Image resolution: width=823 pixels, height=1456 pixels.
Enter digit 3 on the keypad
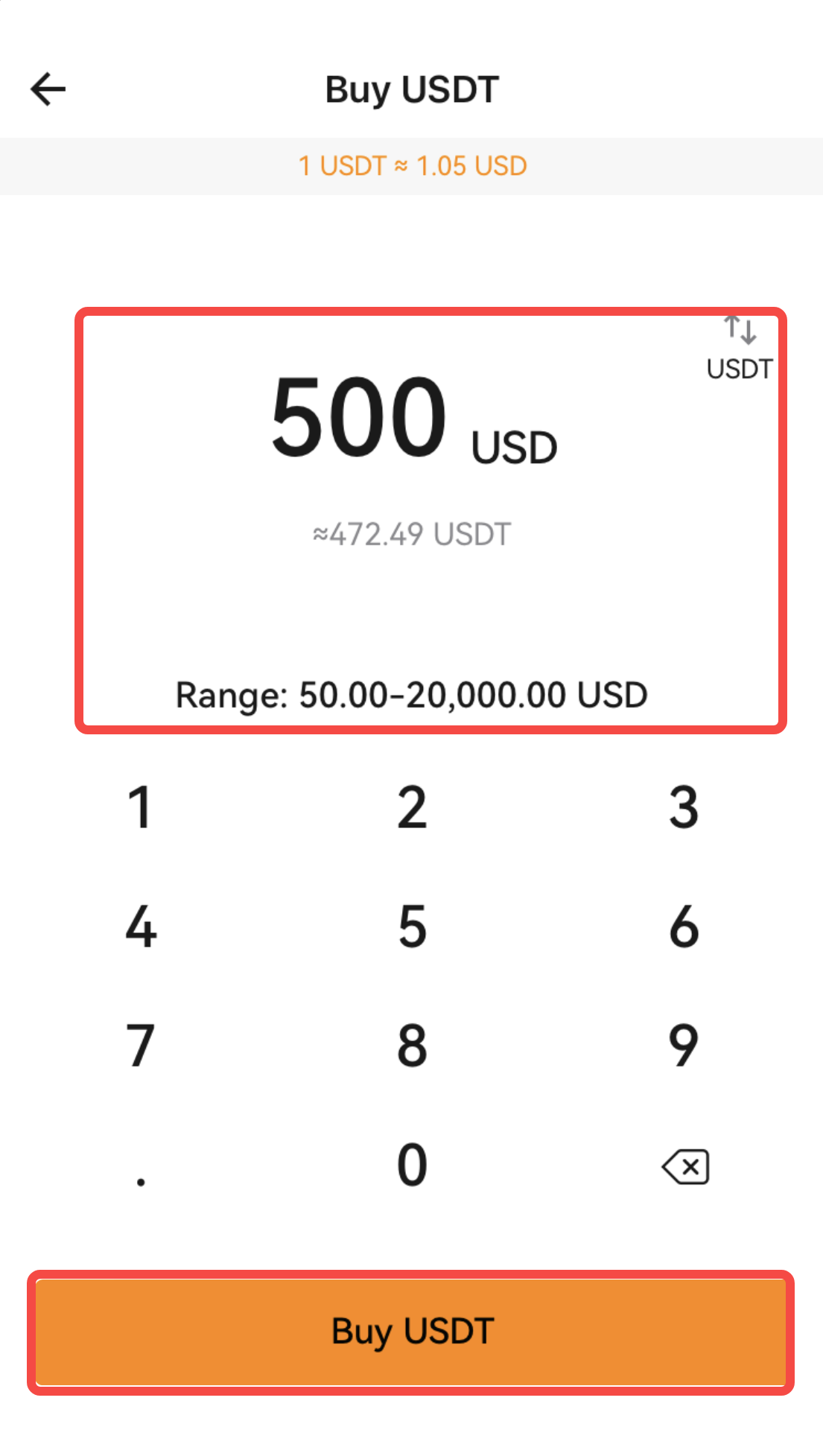(x=684, y=807)
